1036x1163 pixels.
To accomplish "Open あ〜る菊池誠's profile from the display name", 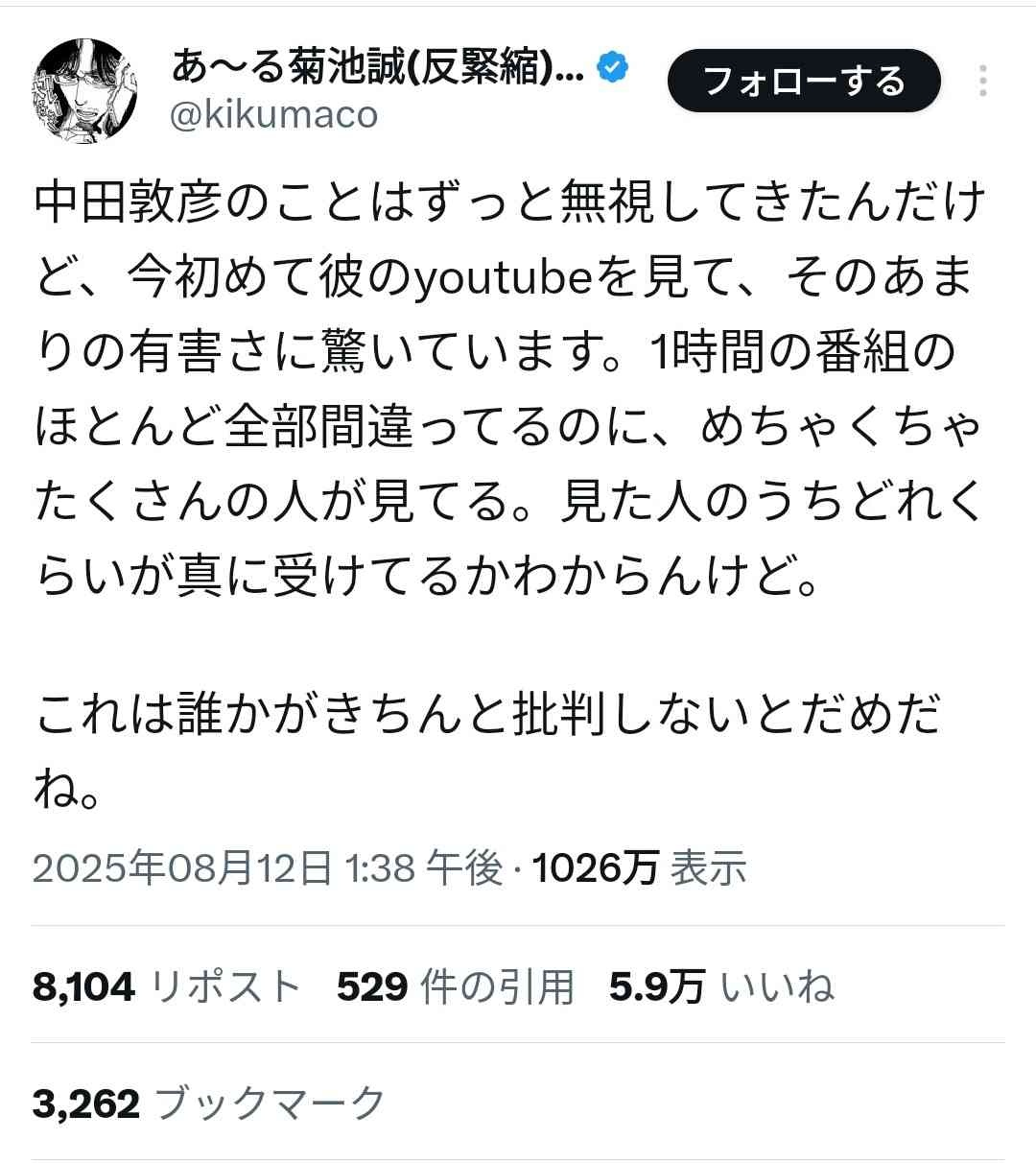I will tap(377, 69).
